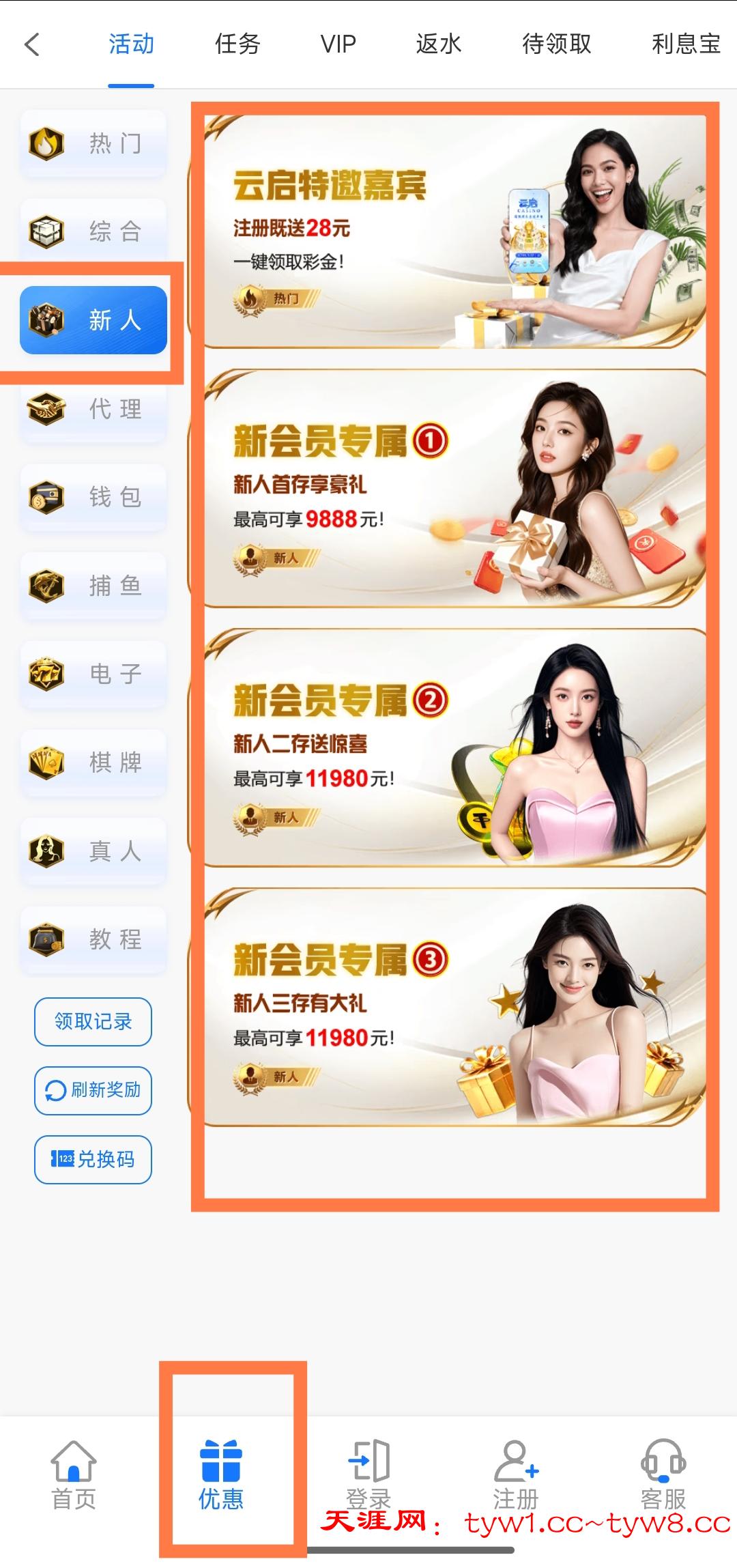The width and height of the screenshot is (737, 1568).
Task: Switch to the 任务 tab
Action: pos(237,44)
